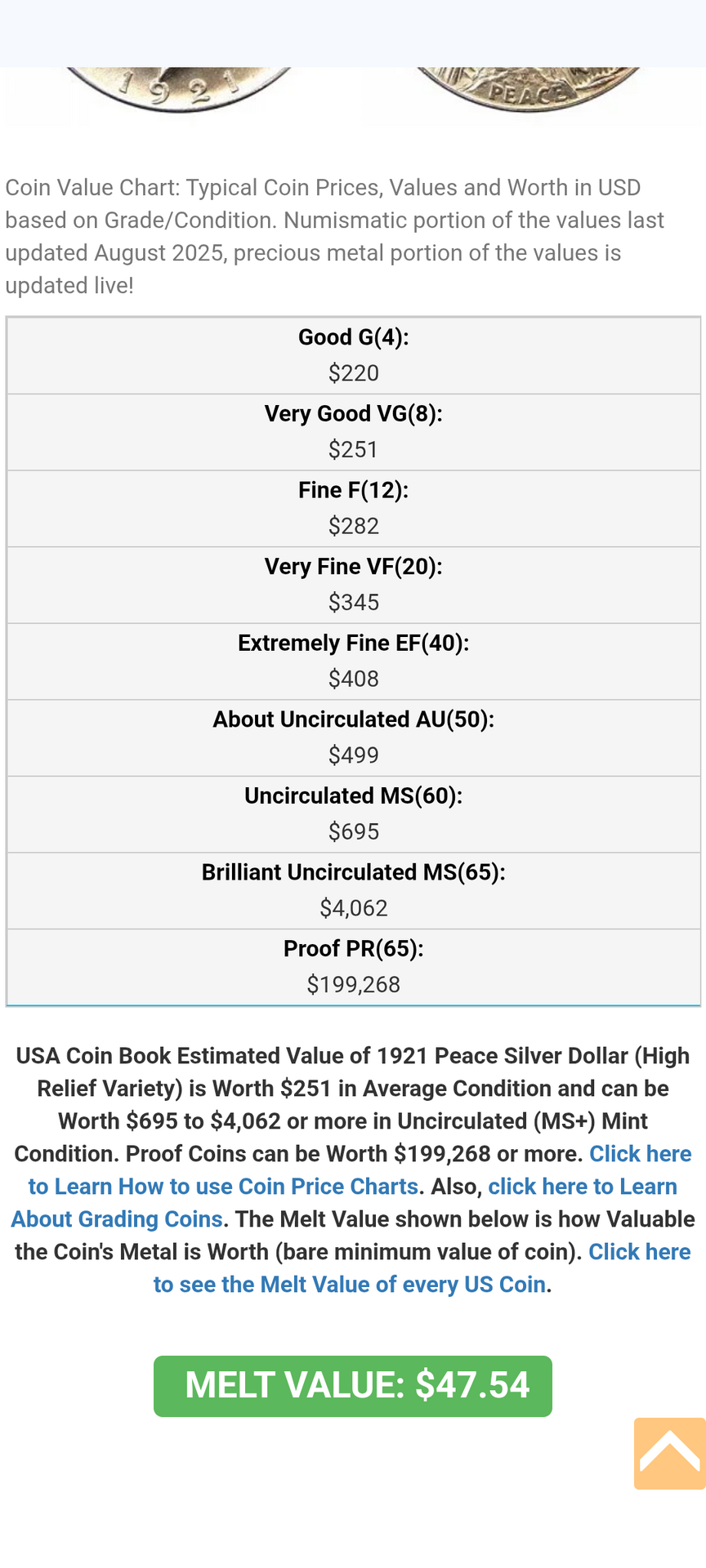Jump back to top with the orange arrow
Screen dimensions: 706x1568
[x=669, y=1453]
